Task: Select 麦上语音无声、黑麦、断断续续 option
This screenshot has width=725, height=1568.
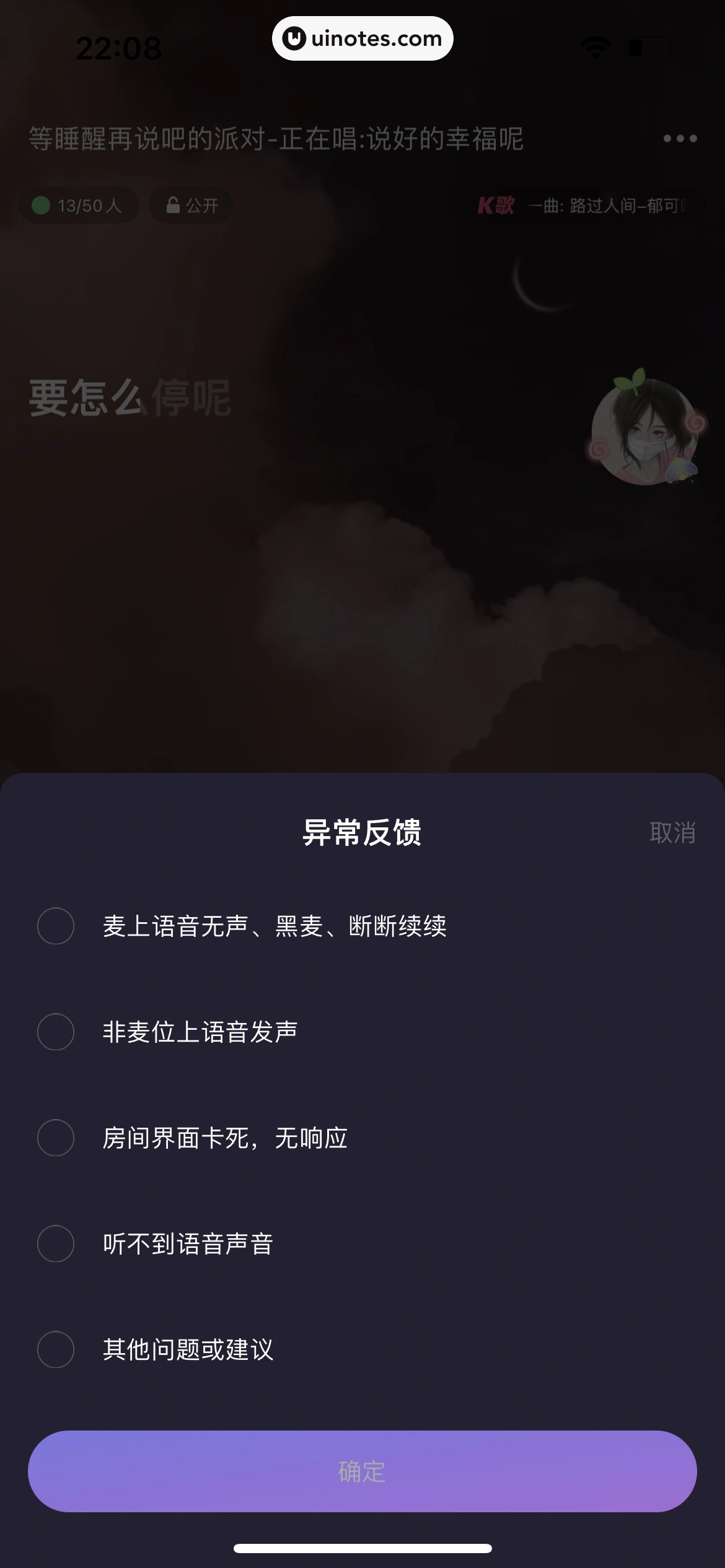Action: (56, 926)
